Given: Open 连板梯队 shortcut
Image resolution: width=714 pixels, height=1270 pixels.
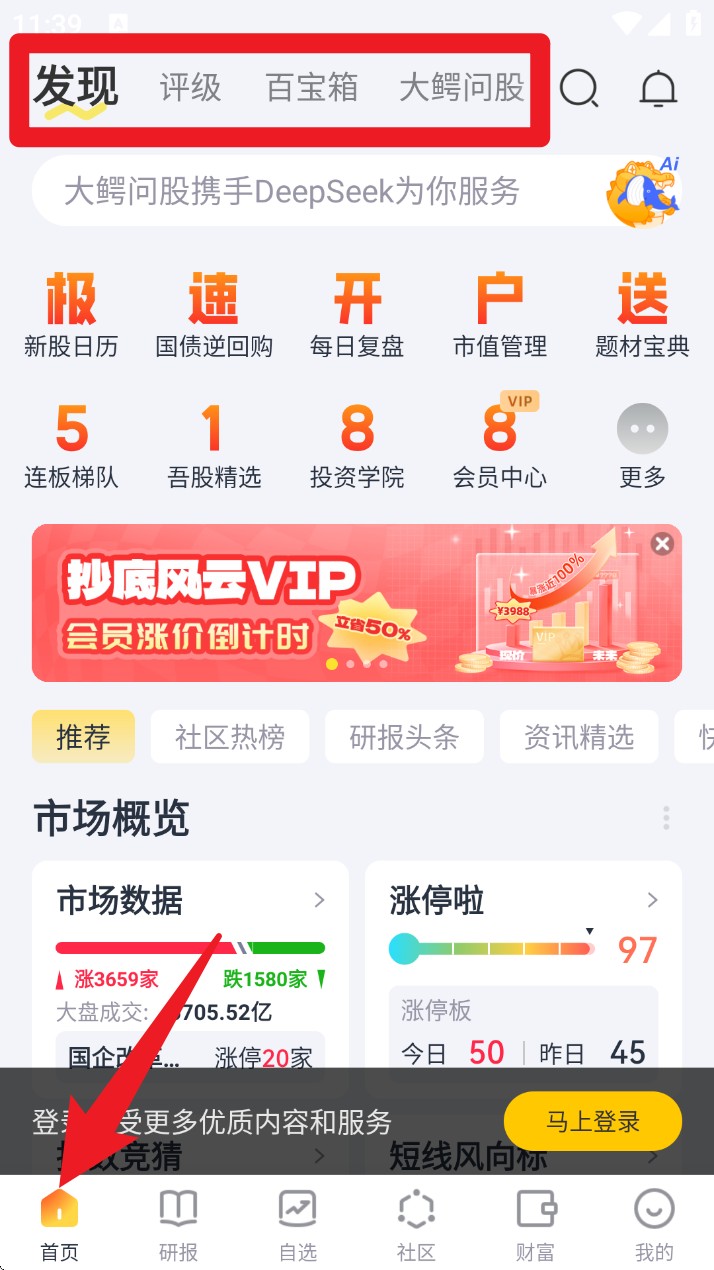Looking at the screenshot, I should (71, 446).
